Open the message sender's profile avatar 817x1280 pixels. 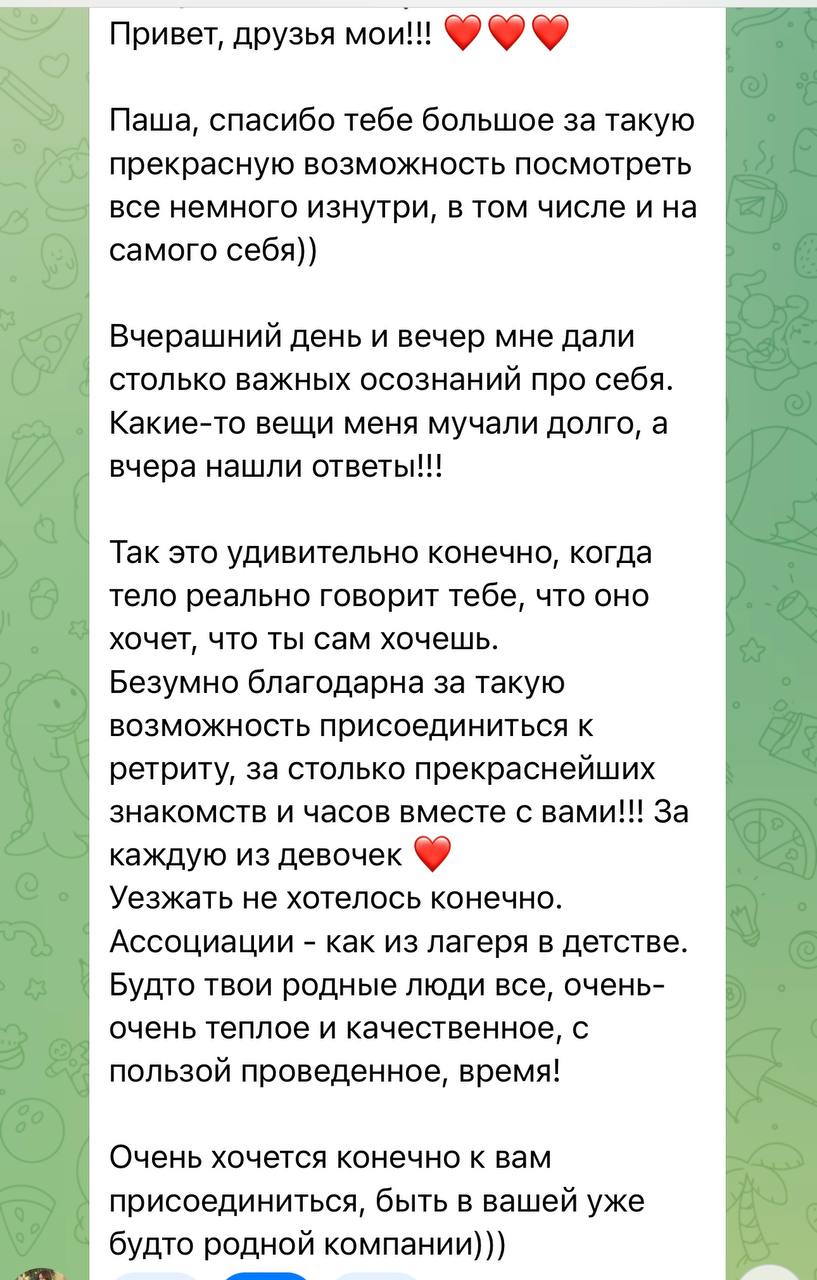coord(40,1274)
